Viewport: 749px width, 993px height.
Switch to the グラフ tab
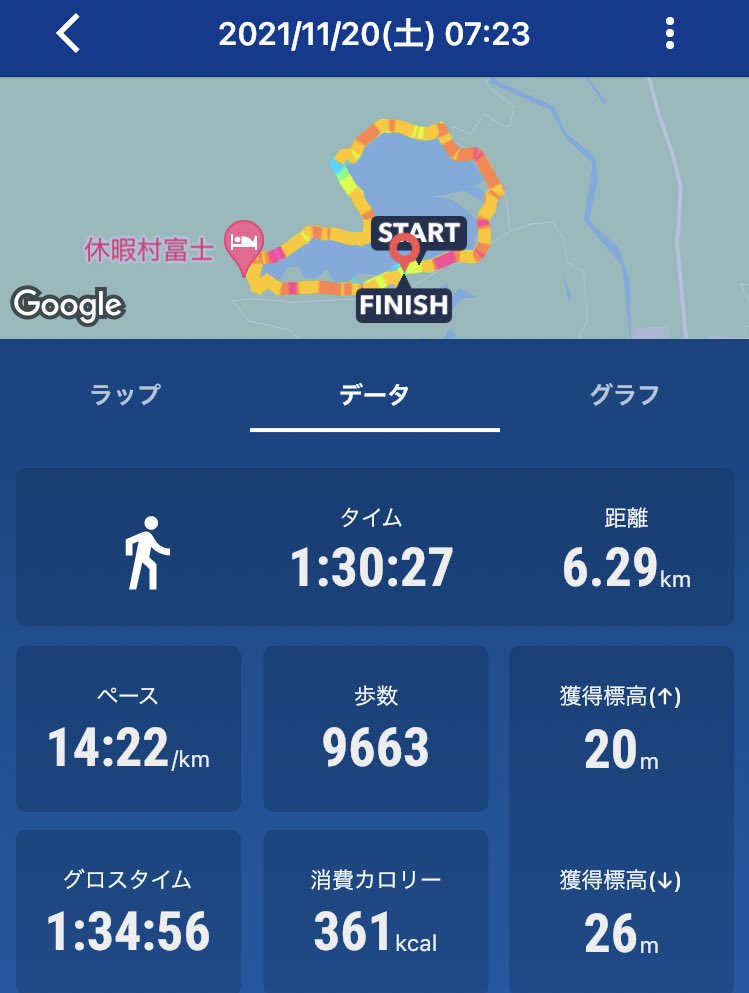(624, 394)
